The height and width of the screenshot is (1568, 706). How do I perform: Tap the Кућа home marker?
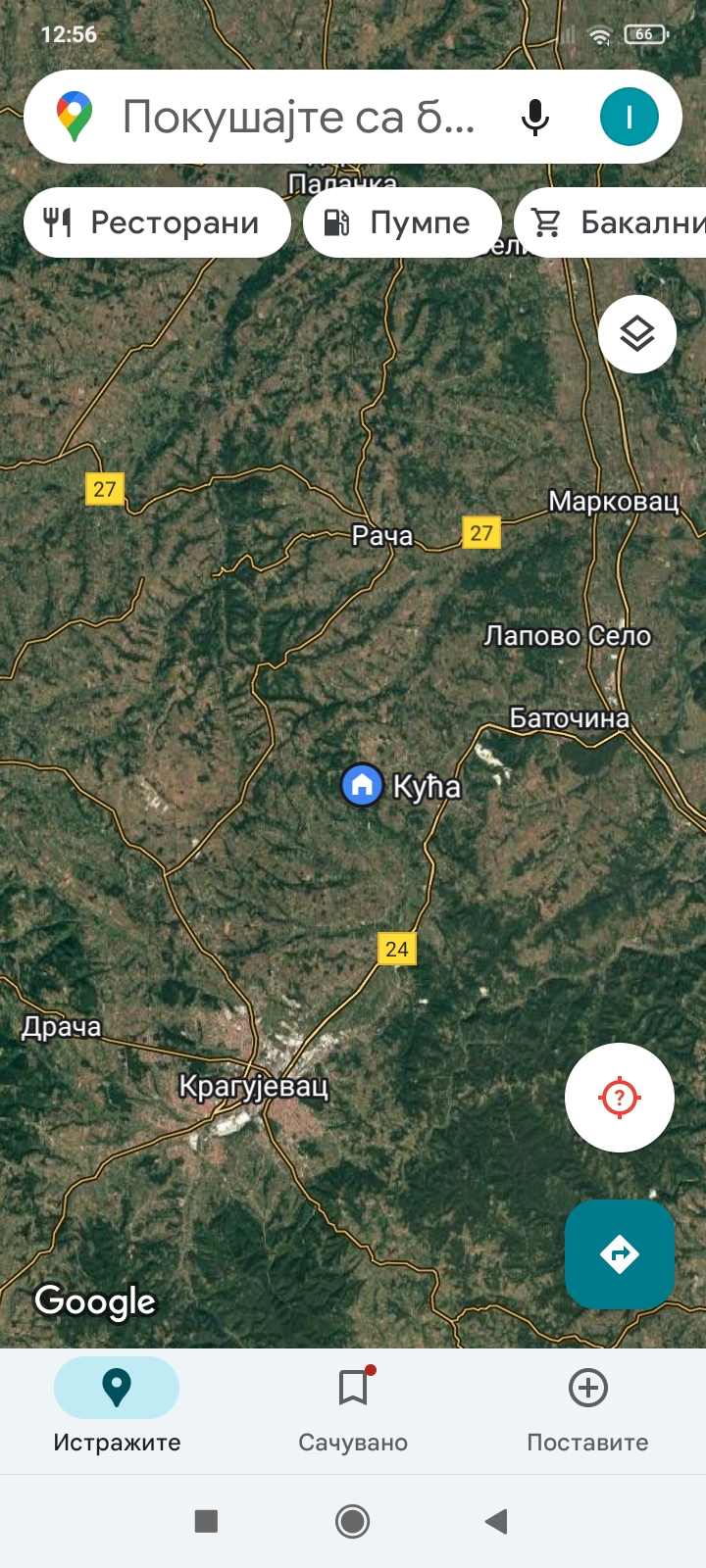click(x=362, y=785)
